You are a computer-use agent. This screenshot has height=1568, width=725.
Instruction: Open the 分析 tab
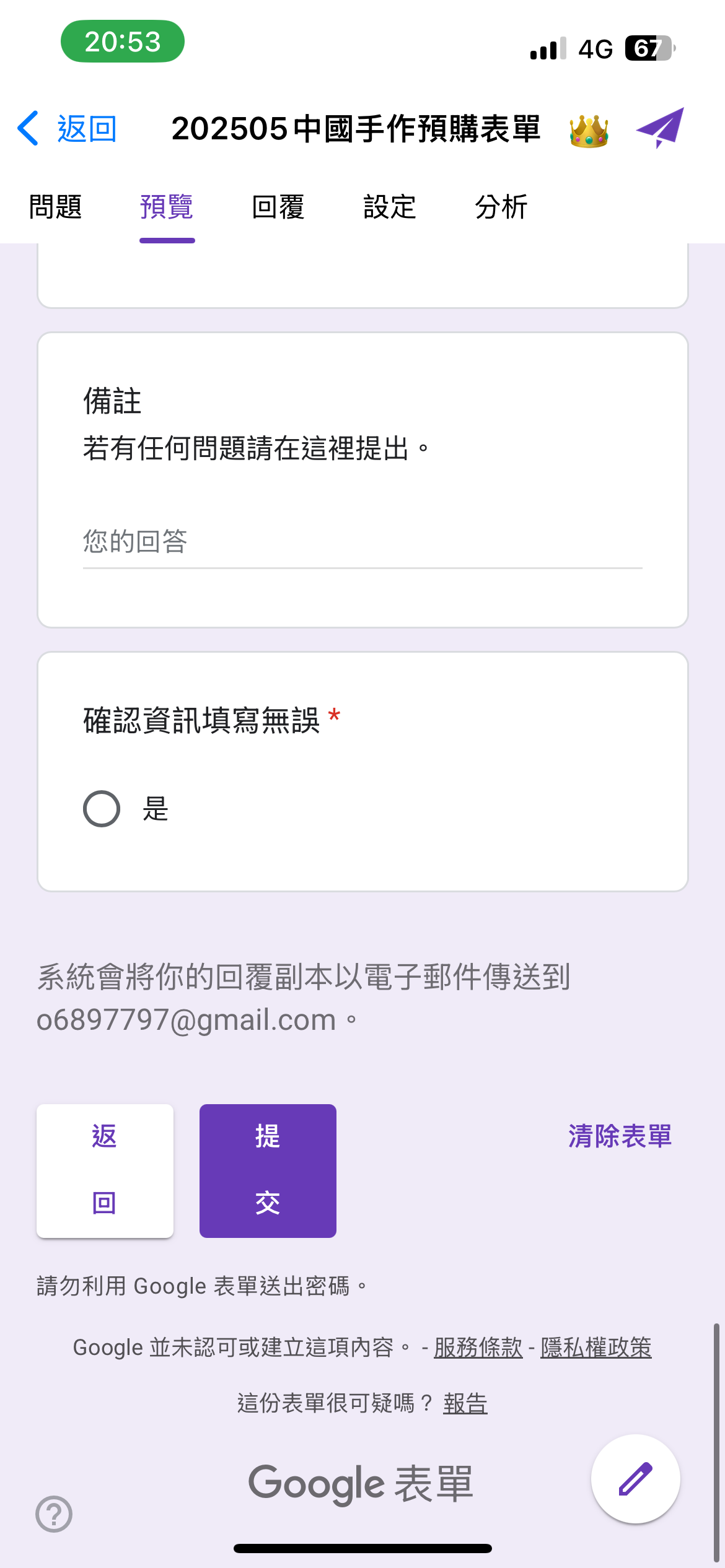click(x=501, y=207)
